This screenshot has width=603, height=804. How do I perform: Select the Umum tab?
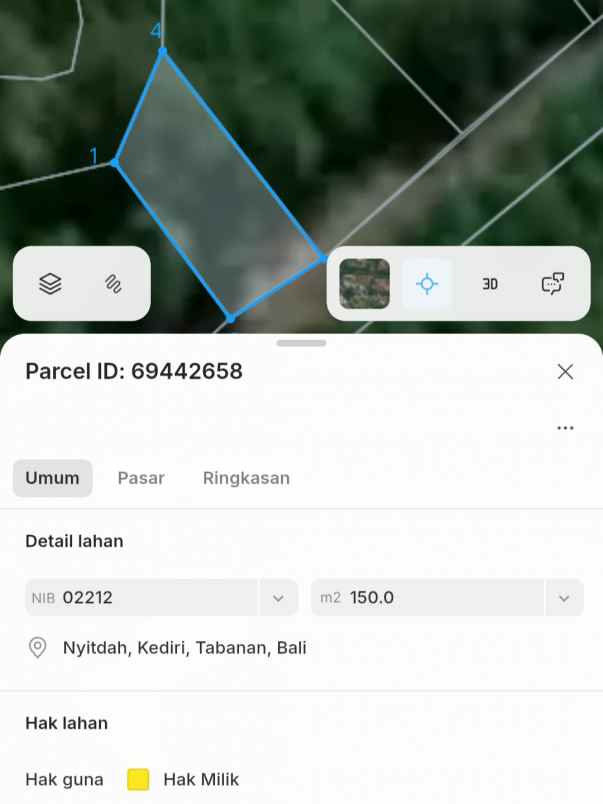click(52, 478)
